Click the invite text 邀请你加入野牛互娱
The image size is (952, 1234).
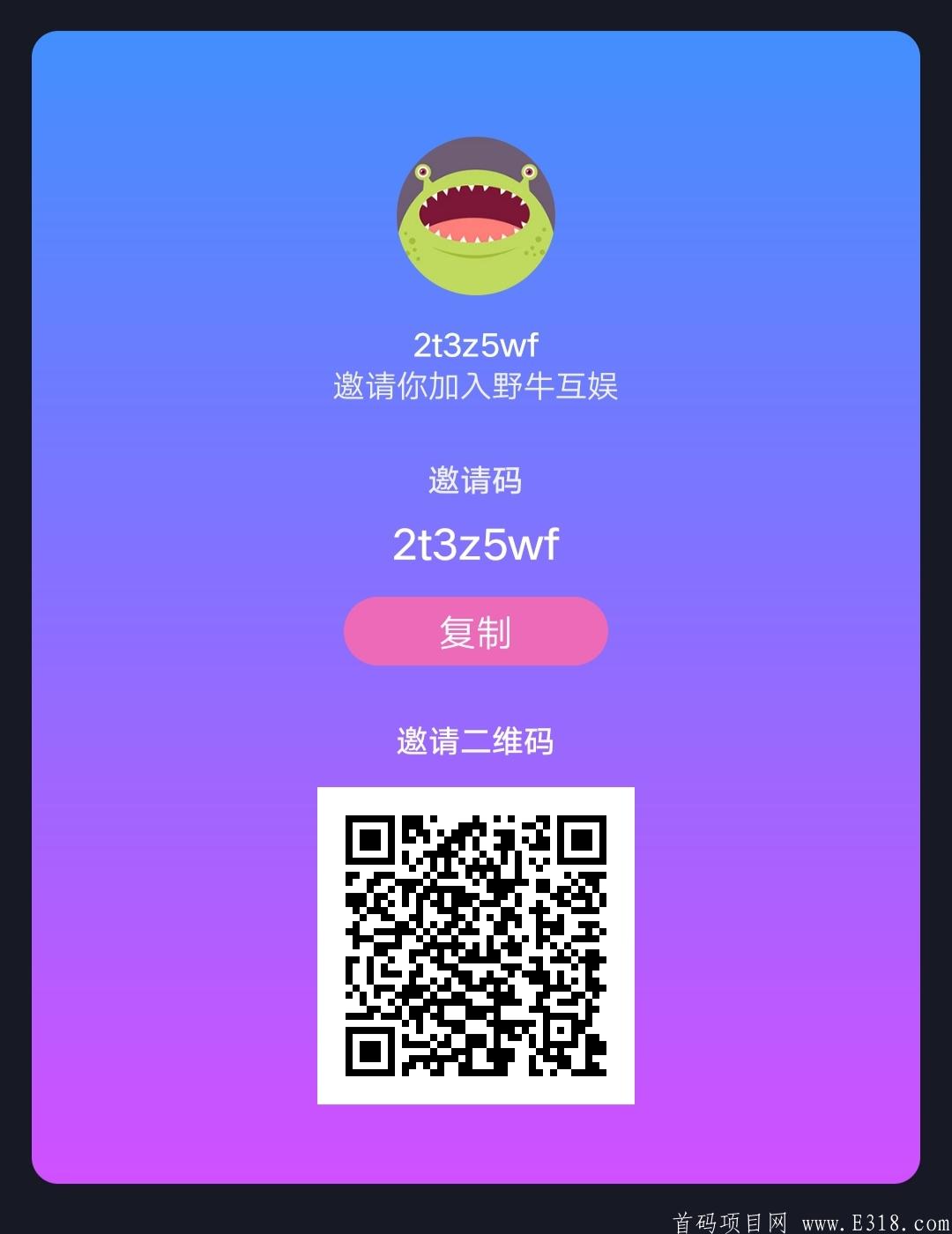pos(476,383)
